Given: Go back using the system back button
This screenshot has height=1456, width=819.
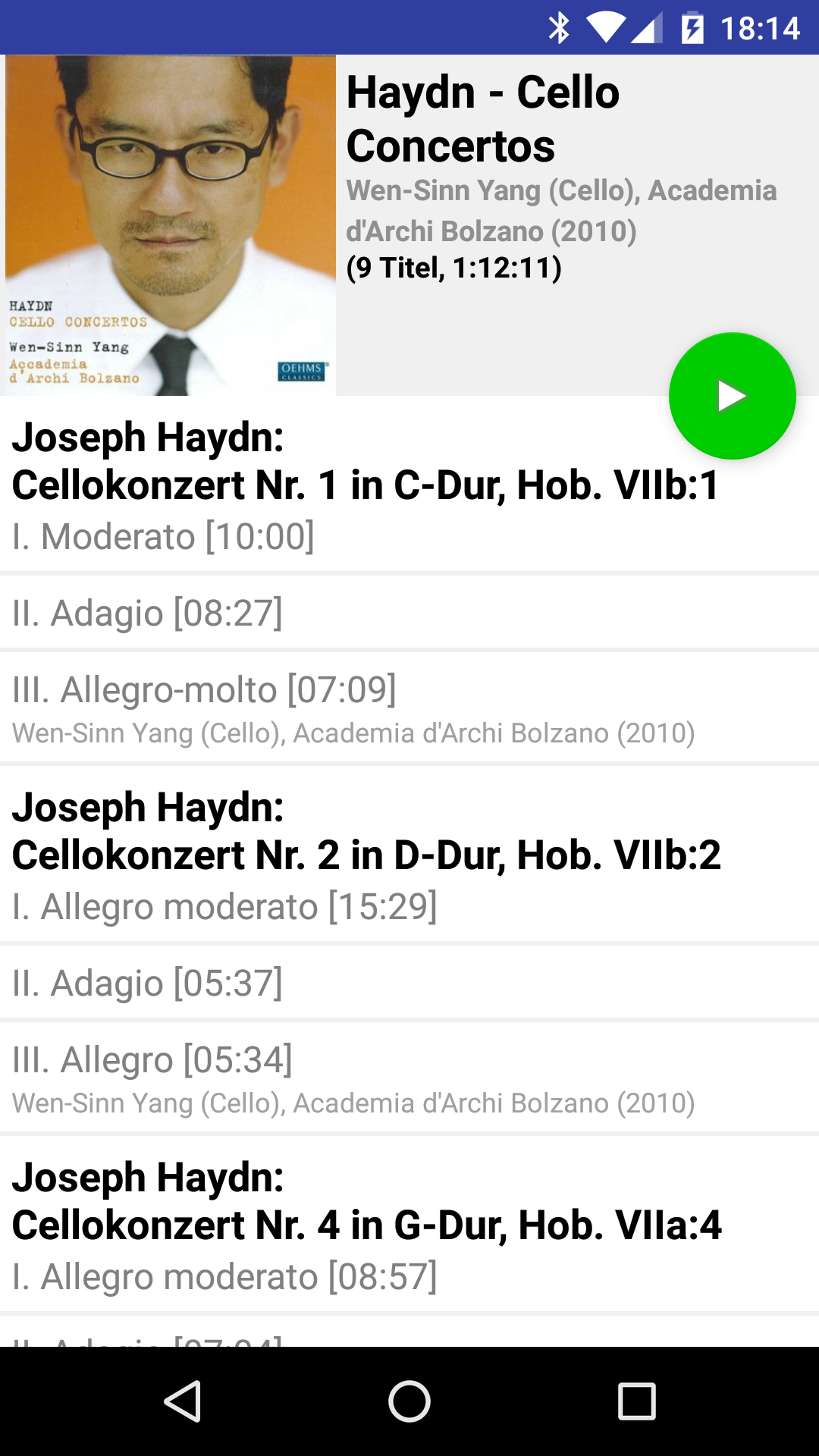Looking at the screenshot, I should (182, 1401).
